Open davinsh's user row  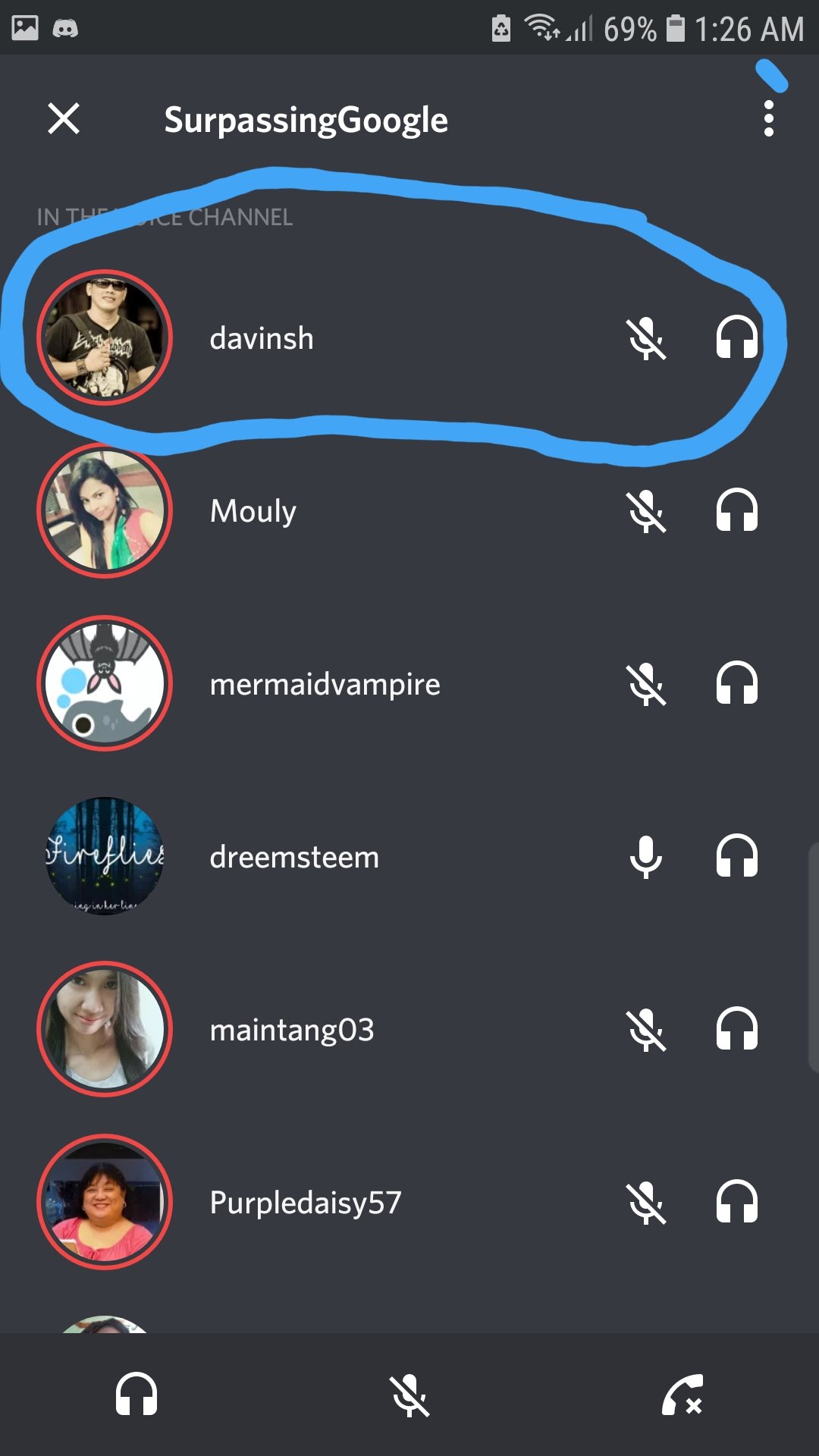coord(262,338)
